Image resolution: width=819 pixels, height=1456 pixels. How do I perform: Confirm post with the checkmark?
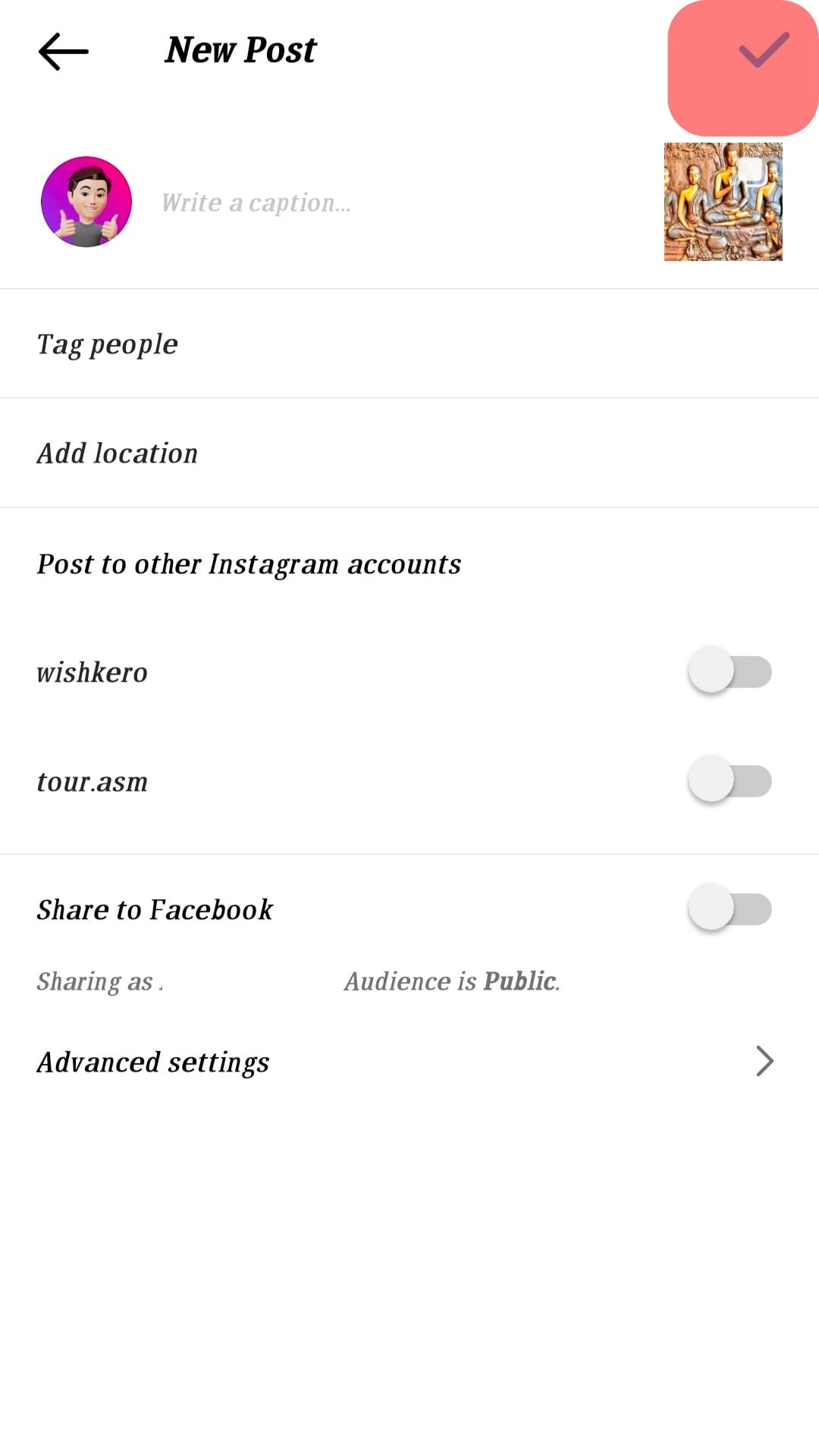tap(763, 52)
